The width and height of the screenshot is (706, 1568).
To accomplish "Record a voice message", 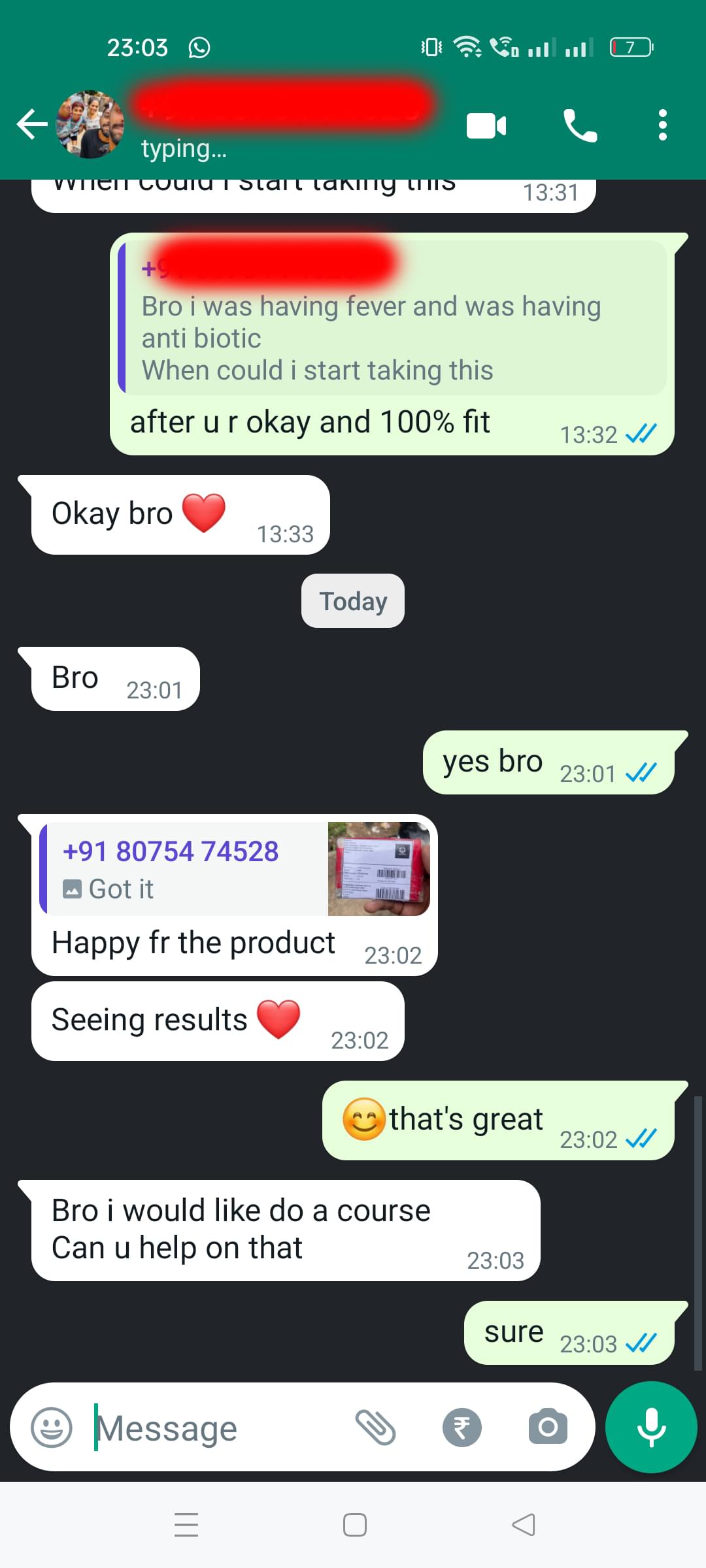I will click(x=651, y=1427).
